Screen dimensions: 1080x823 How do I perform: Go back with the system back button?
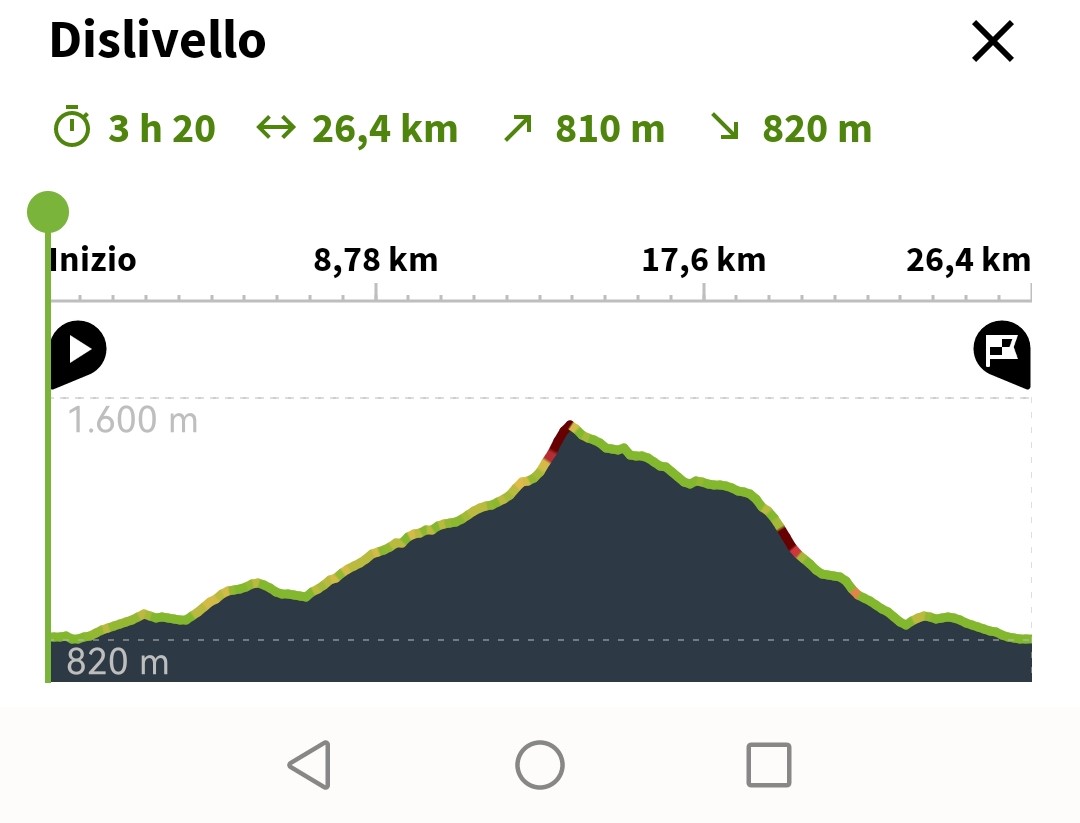pos(310,766)
